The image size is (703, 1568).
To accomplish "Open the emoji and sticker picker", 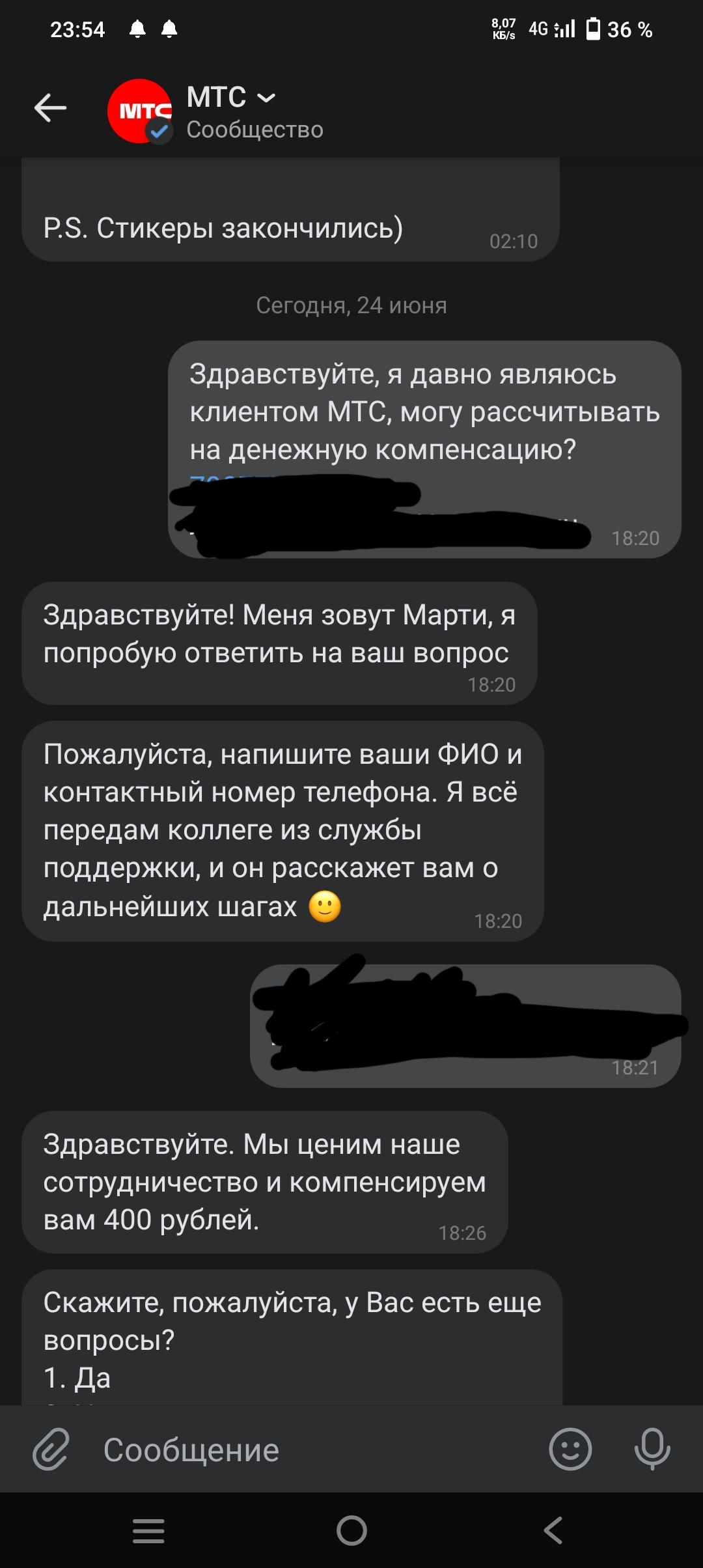I will click(x=570, y=1449).
